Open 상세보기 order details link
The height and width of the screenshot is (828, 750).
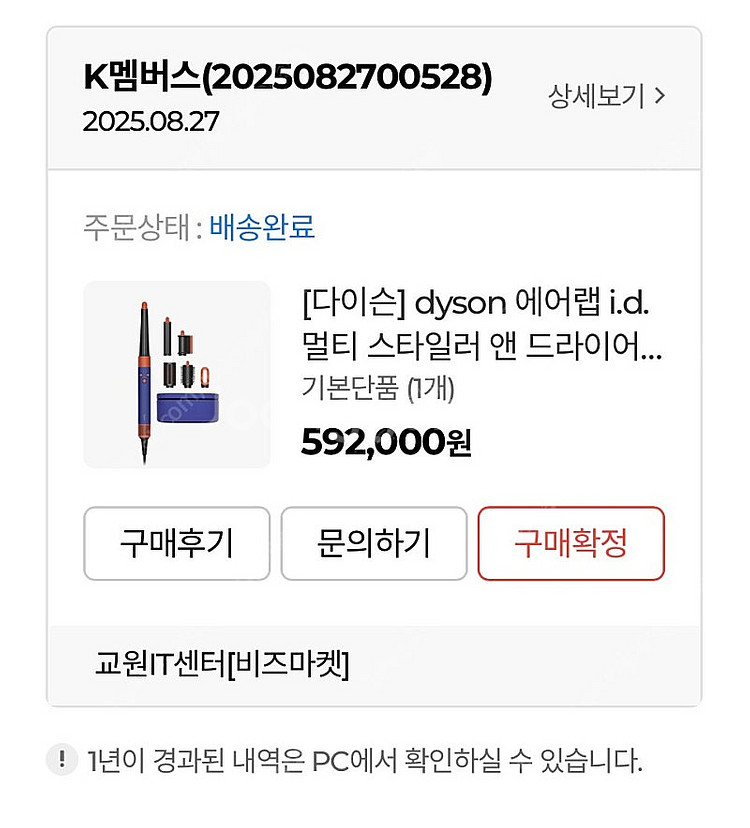[606, 96]
